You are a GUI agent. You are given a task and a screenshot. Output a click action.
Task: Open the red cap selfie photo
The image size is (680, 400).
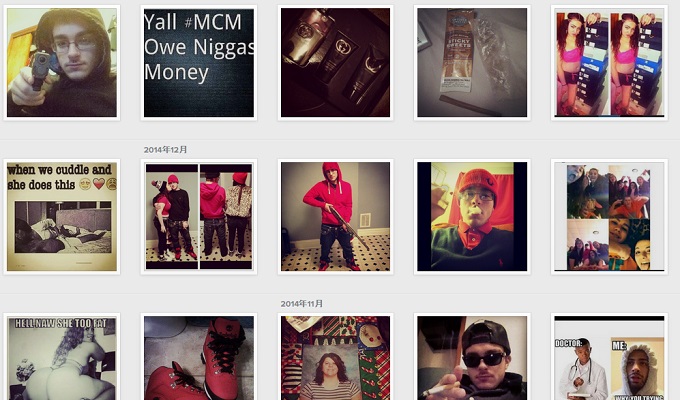point(471,216)
